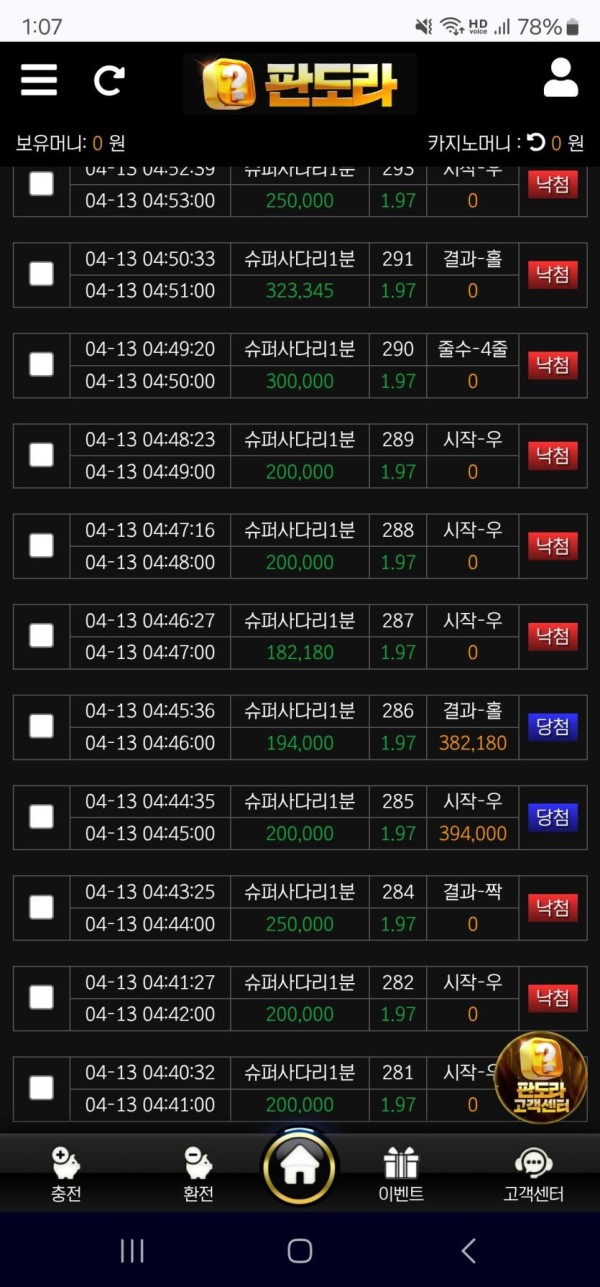Image resolution: width=600 pixels, height=1287 pixels.
Task: Open the hamburger drawer menu
Action: click(x=39, y=79)
